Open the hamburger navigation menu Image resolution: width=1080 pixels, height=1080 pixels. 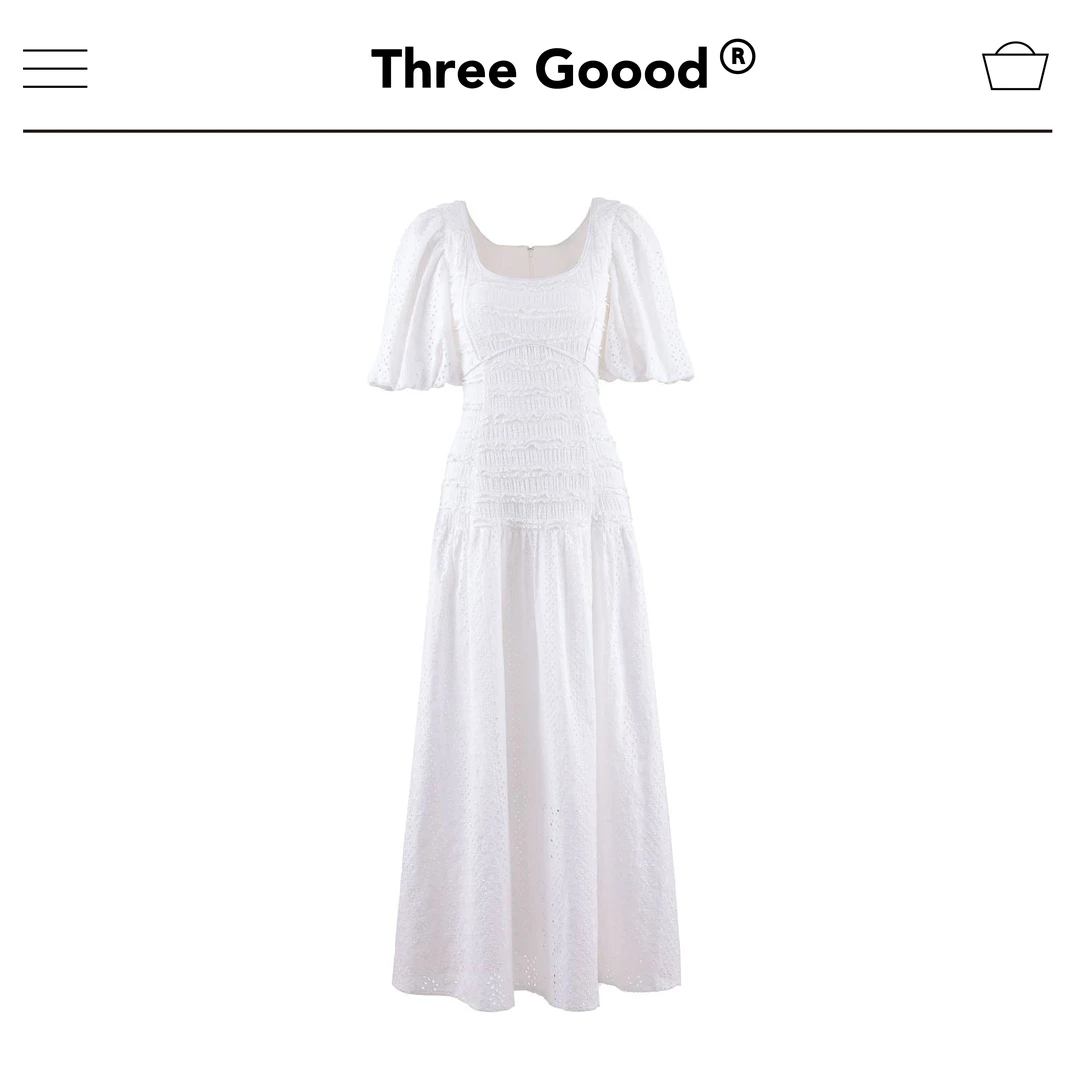click(x=55, y=68)
